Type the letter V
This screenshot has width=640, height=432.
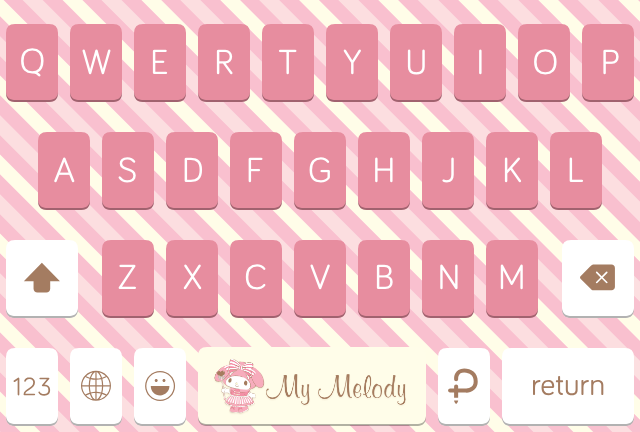pos(320,278)
